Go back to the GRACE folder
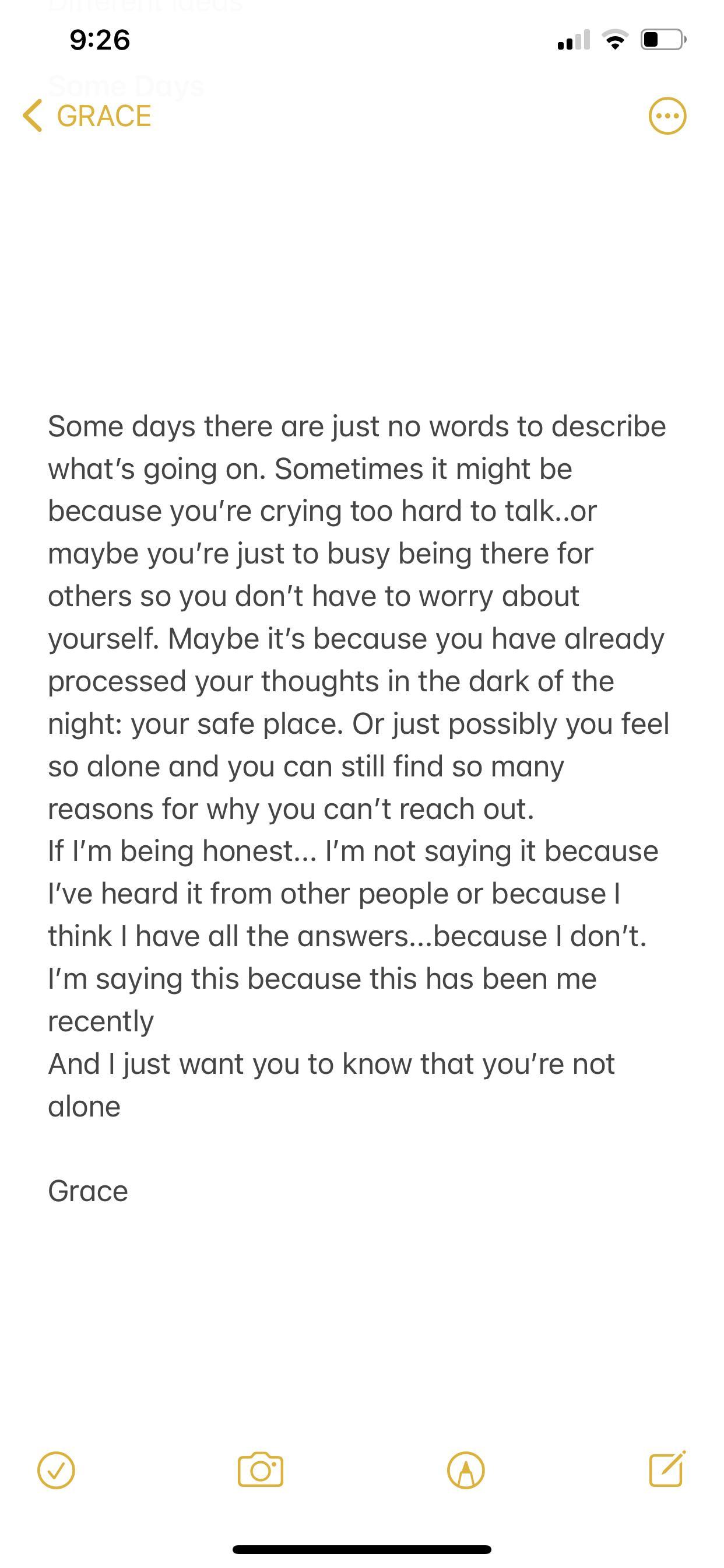 pos(87,116)
